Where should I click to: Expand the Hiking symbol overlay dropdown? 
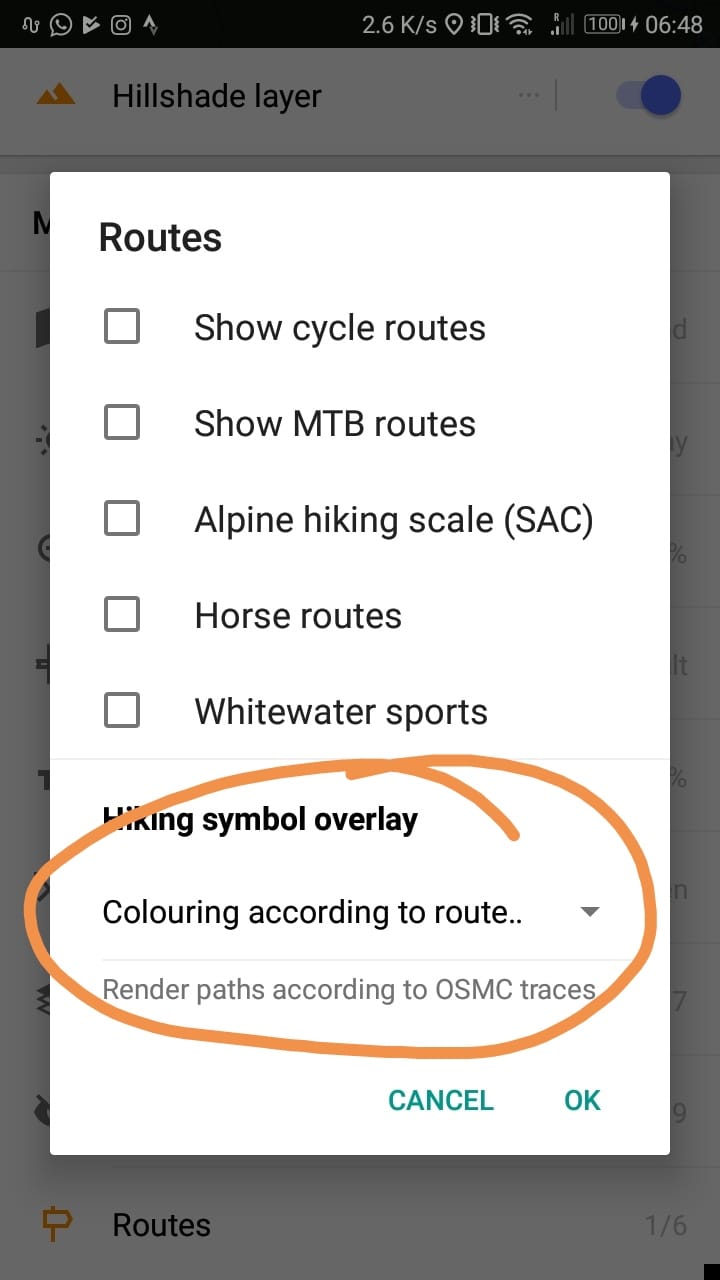[351, 912]
